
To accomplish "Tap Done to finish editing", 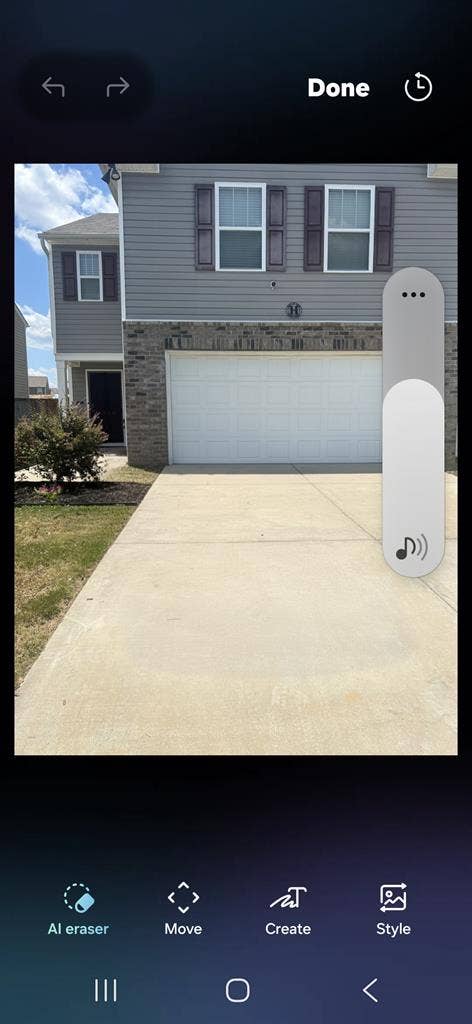I will click(x=338, y=88).
